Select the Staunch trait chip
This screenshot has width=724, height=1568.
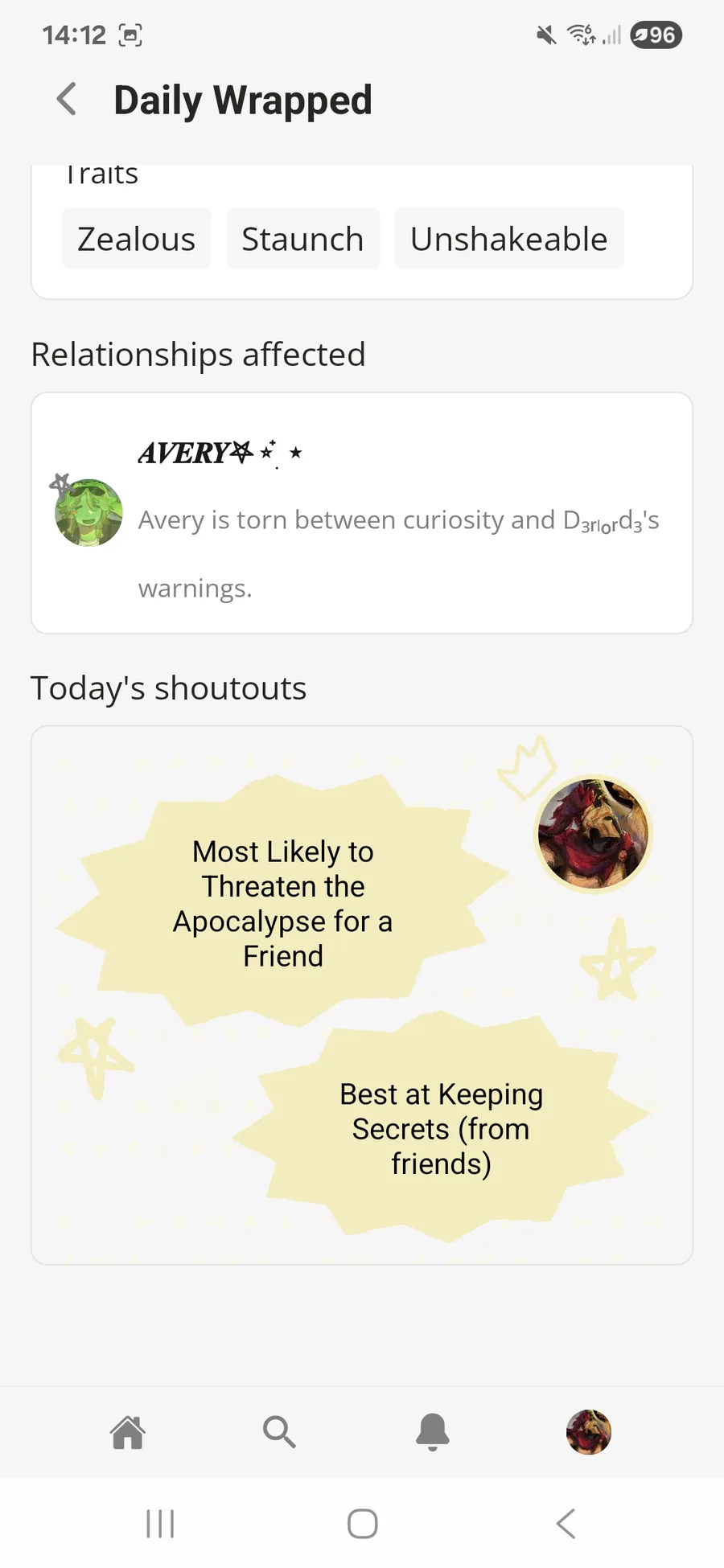point(302,239)
